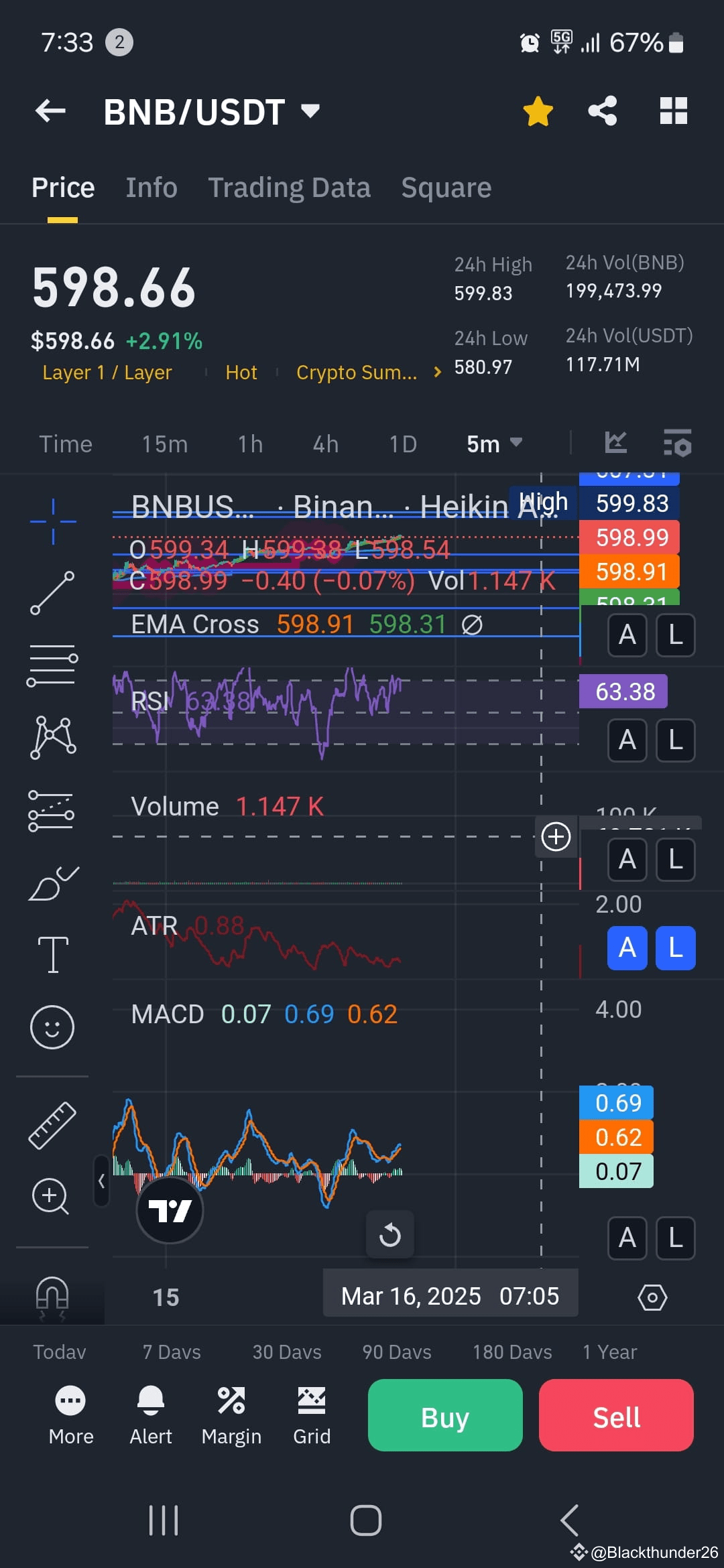Toggle the A alert button beside ATR
724x1568 pixels.
click(x=626, y=948)
